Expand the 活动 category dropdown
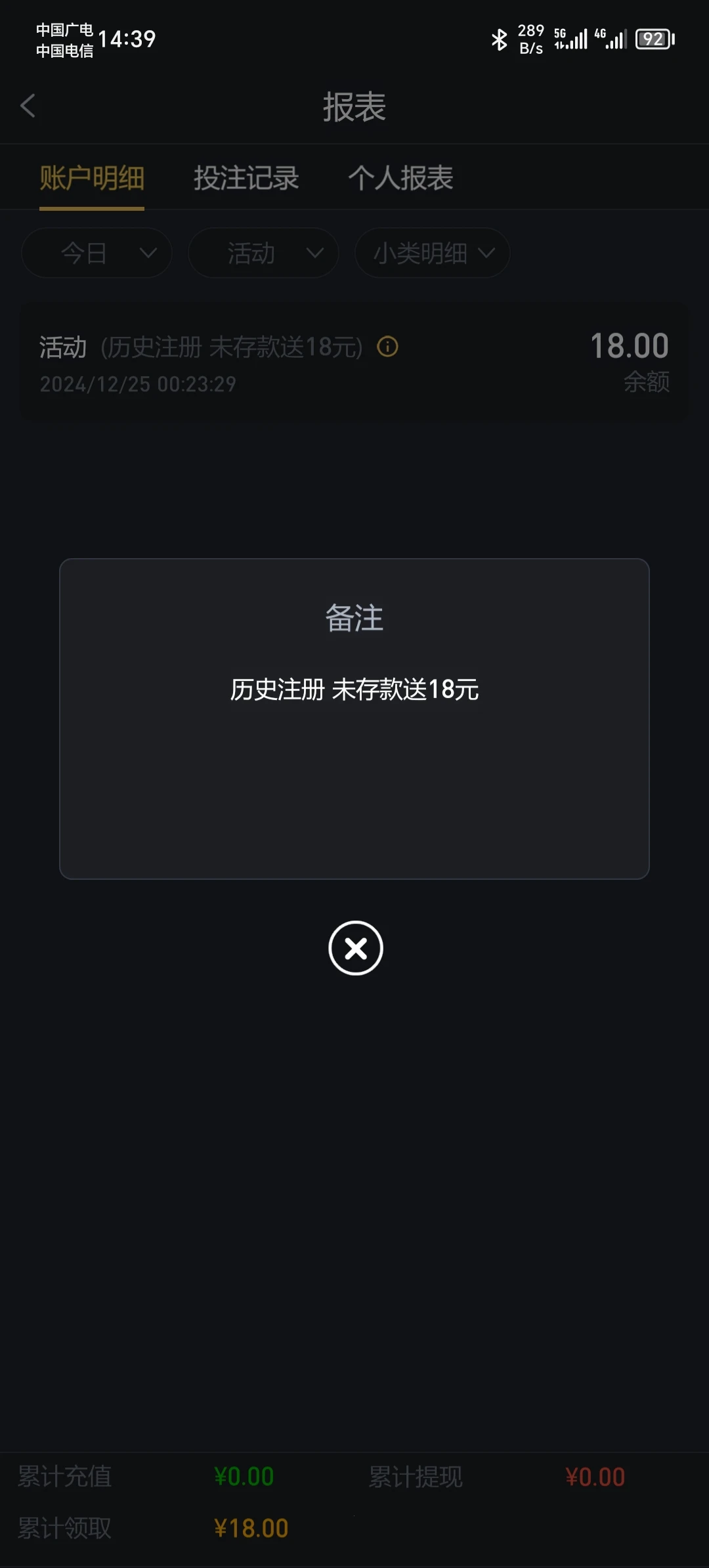The height and width of the screenshot is (1568, 709). [x=263, y=253]
